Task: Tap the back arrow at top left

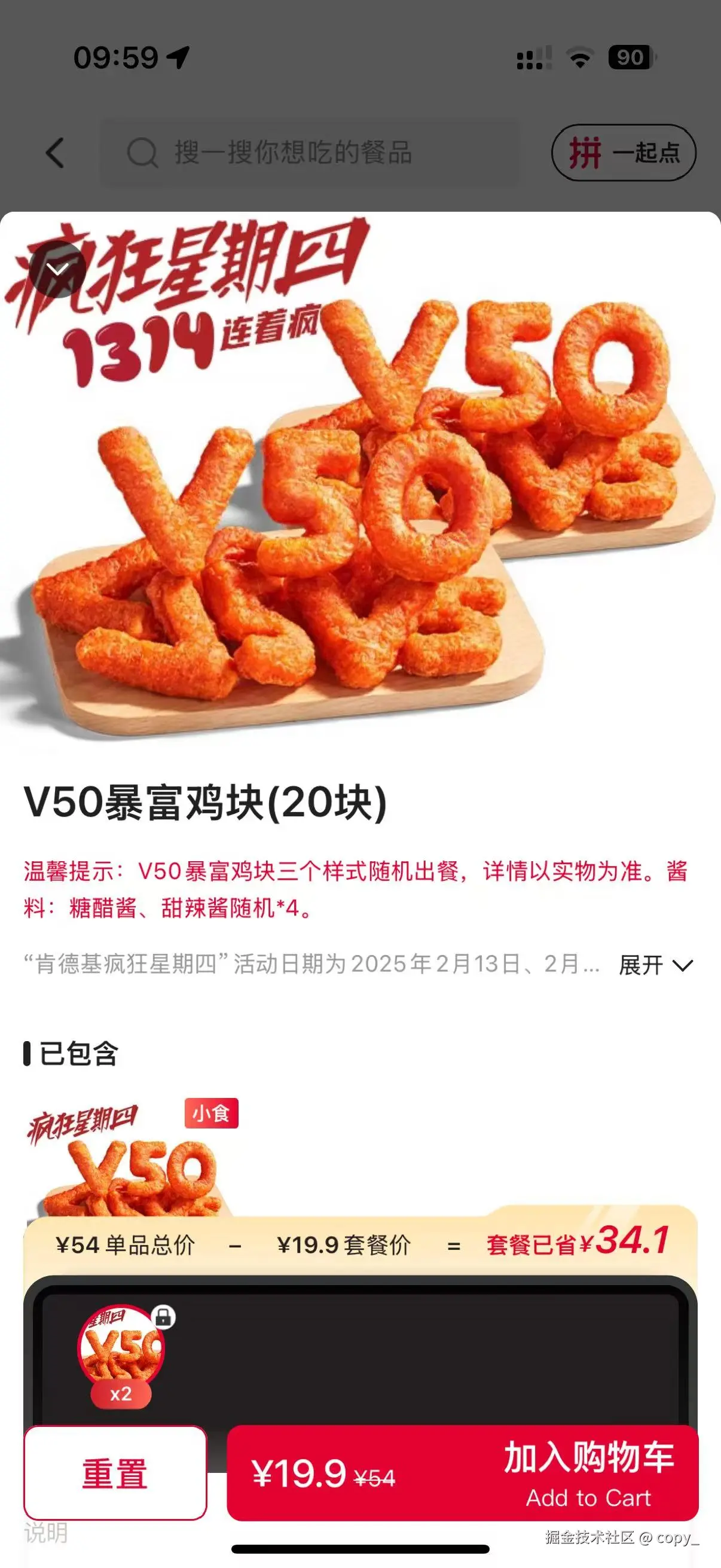Action: [x=56, y=152]
